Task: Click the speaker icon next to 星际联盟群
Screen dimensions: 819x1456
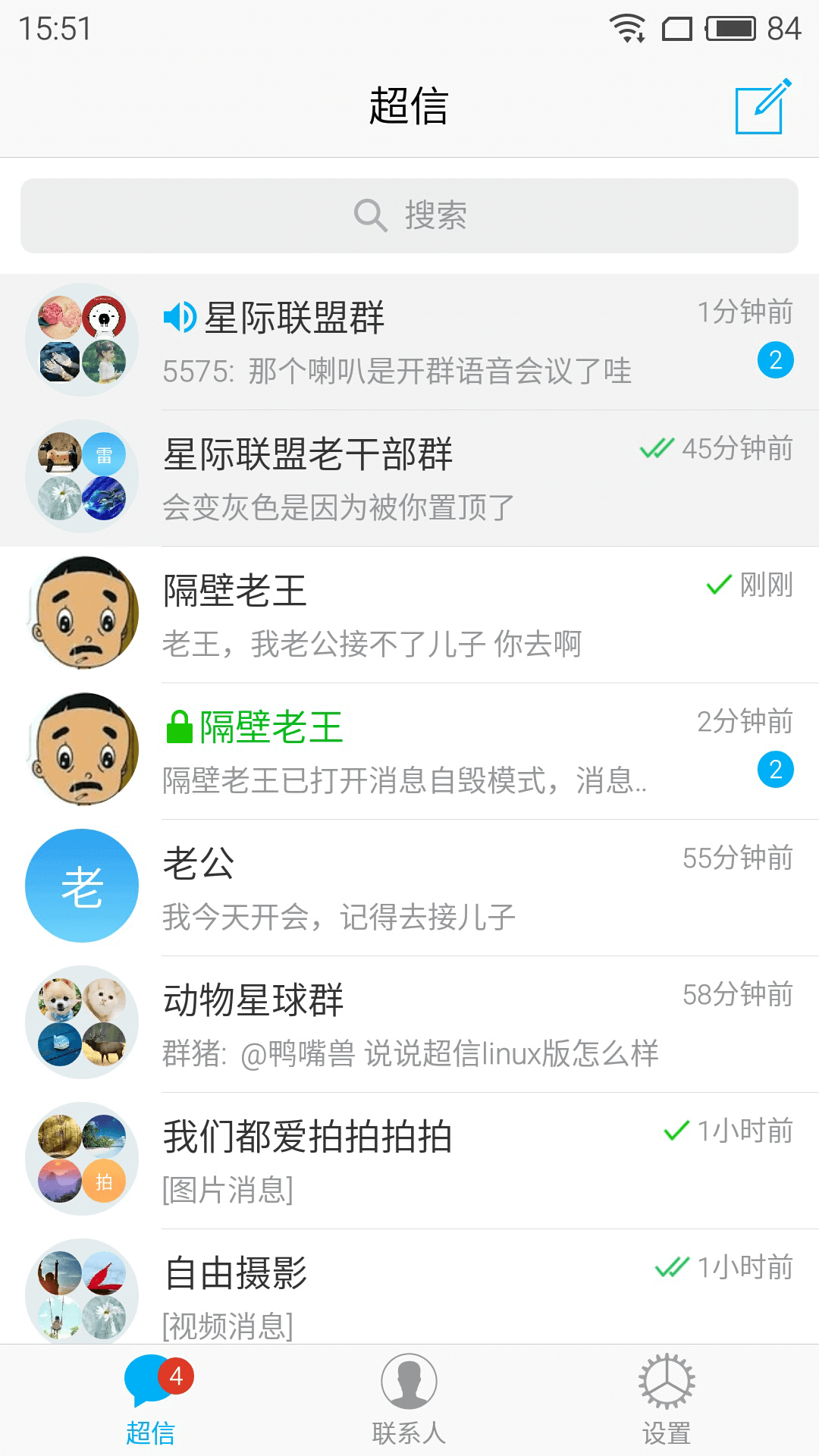Action: pos(180,316)
